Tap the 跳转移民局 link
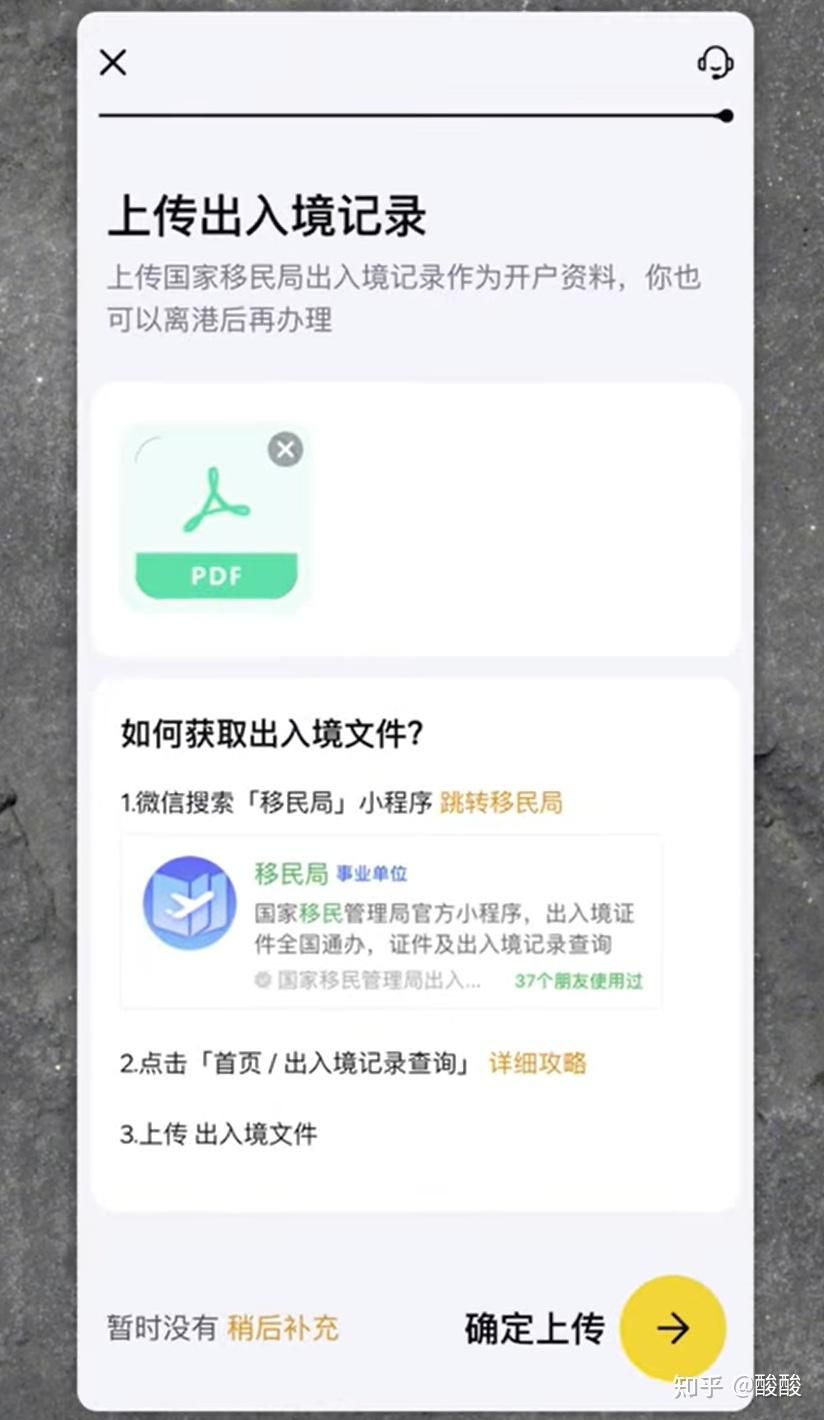 [x=501, y=802]
